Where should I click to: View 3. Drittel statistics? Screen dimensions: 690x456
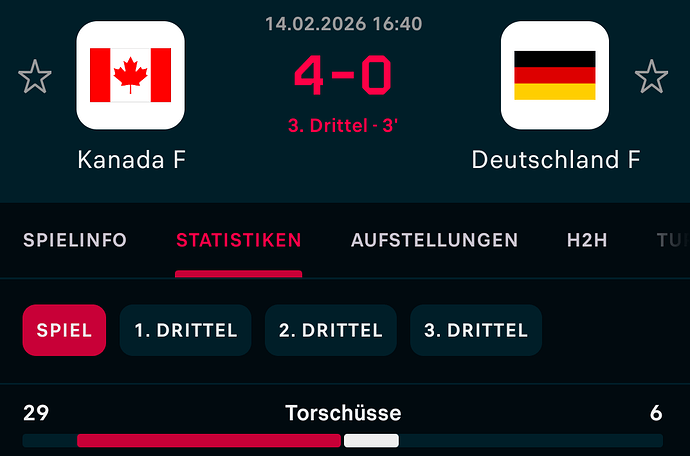coord(475,330)
